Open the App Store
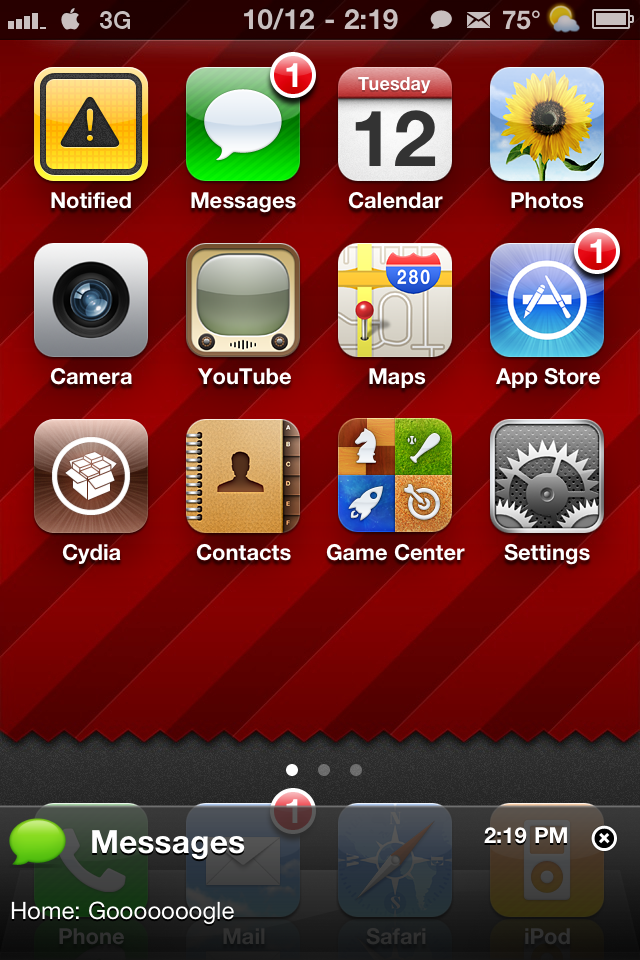640x960 pixels. pyautogui.click(x=547, y=300)
